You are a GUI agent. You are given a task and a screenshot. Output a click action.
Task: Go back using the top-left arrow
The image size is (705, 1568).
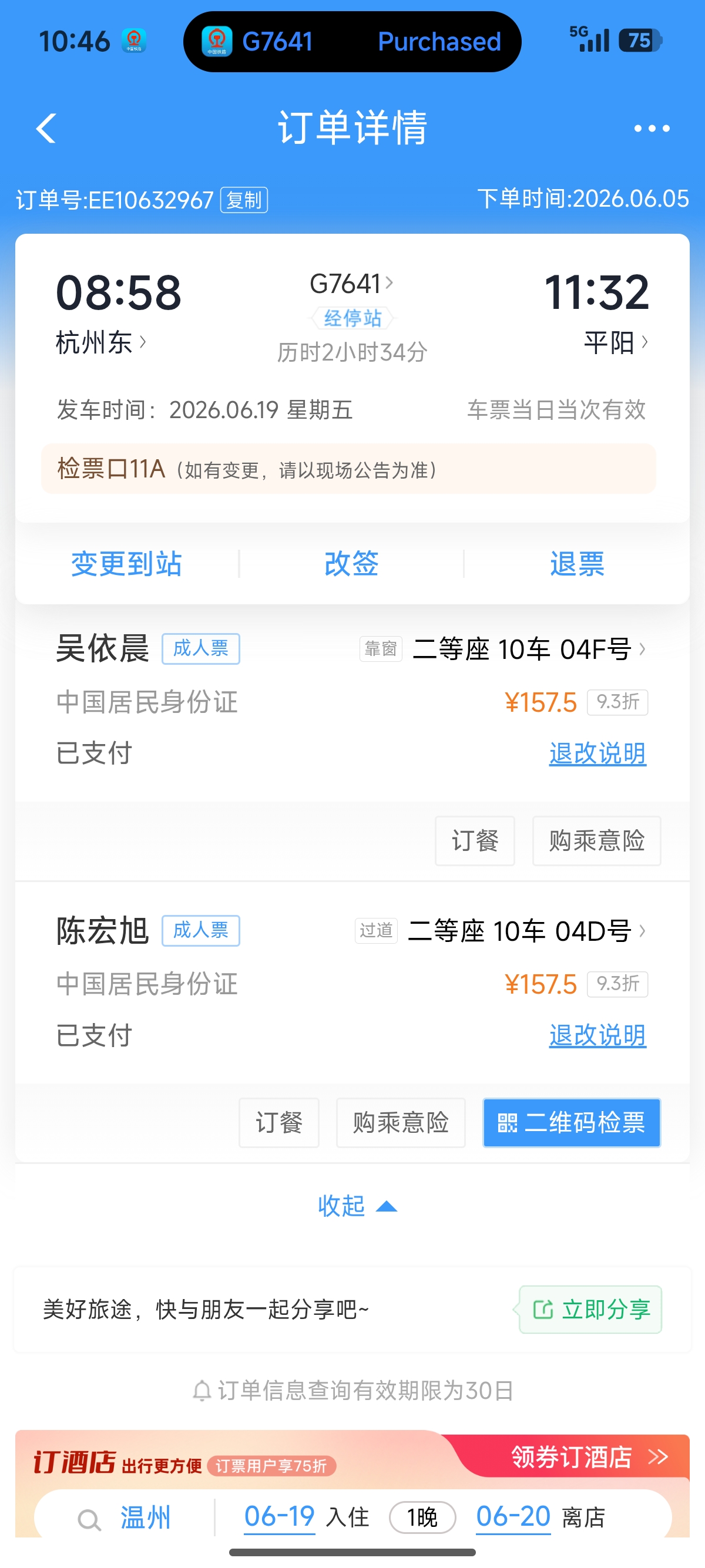pyautogui.click(x=46, y=129)
